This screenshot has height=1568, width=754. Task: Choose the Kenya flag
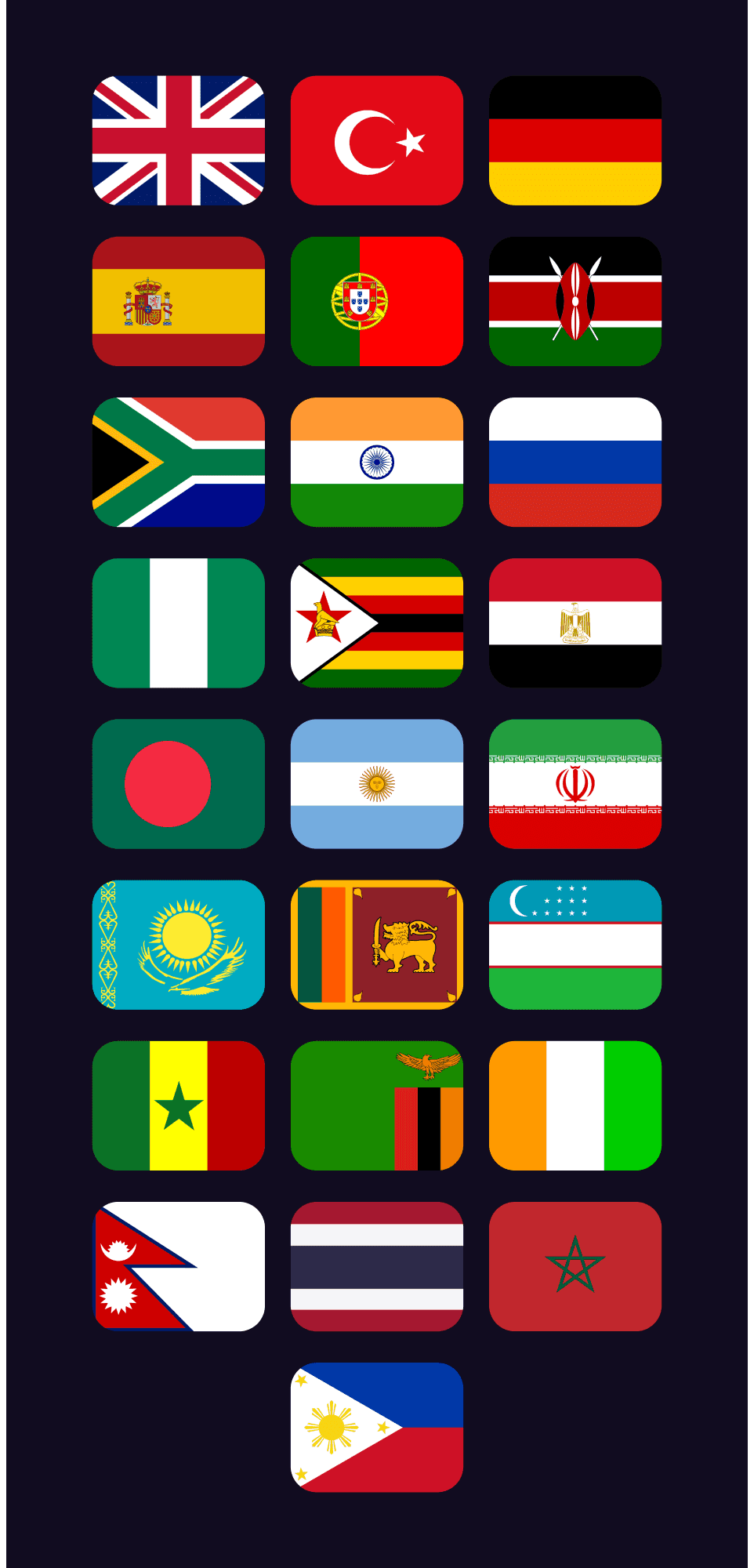pyautogui.click(x=575, y=301)
